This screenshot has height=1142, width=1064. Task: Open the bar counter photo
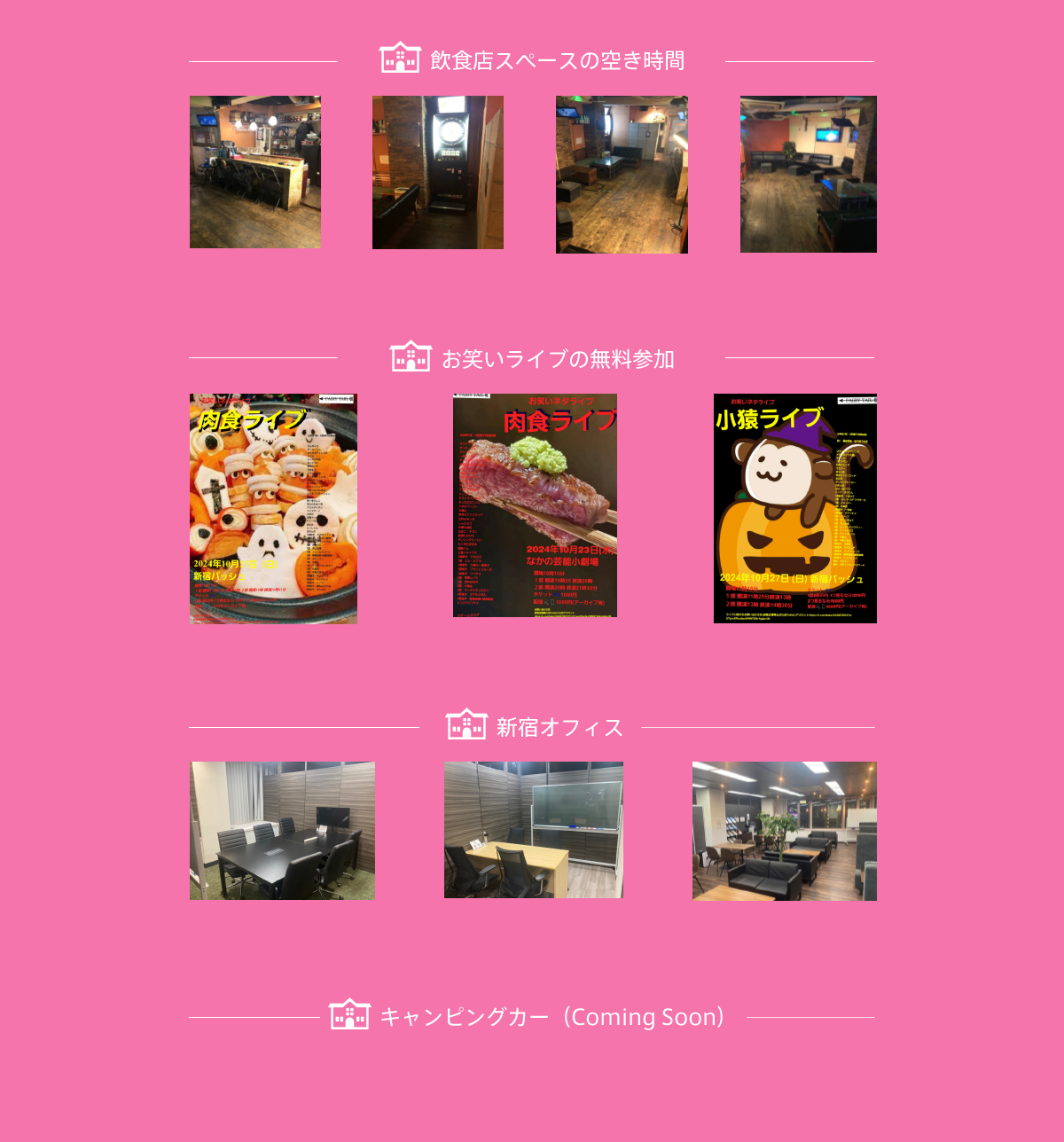click(x=255, y=172)
